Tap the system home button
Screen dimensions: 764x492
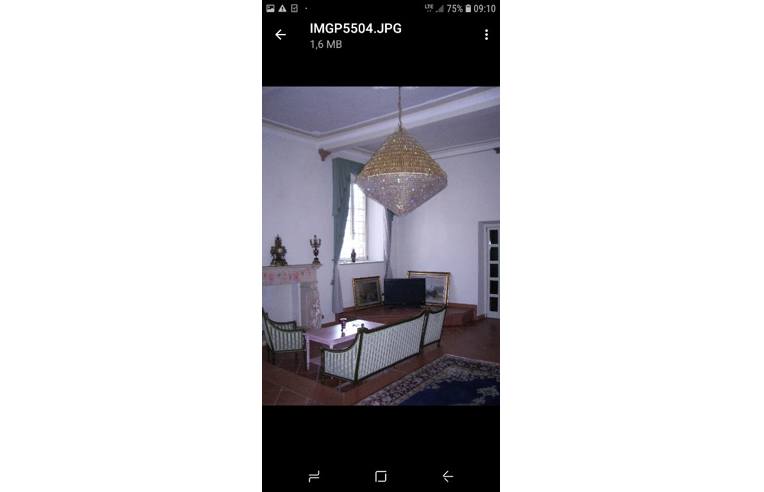tap(381, 477)
